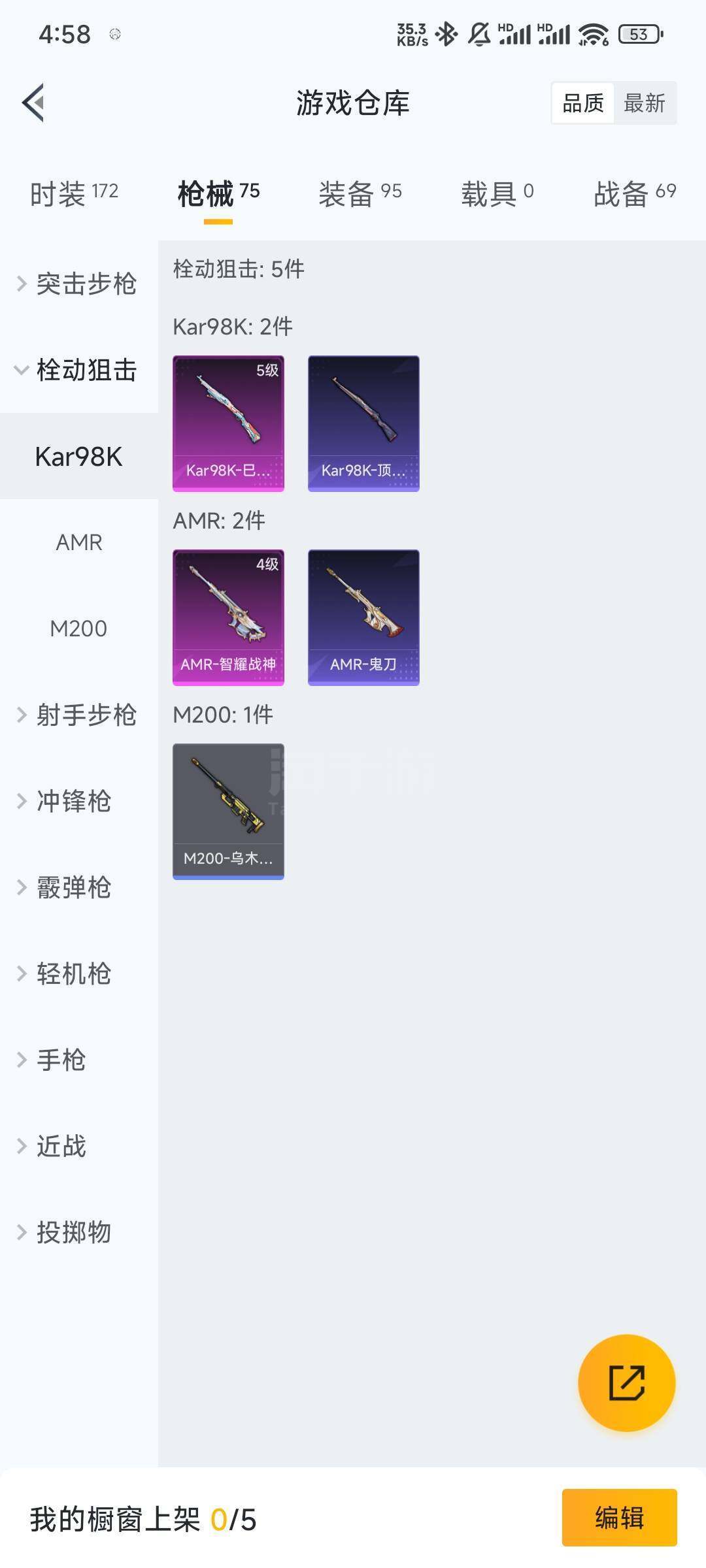
Task: Switch to the 载具 tab
Action: [497, 193]
